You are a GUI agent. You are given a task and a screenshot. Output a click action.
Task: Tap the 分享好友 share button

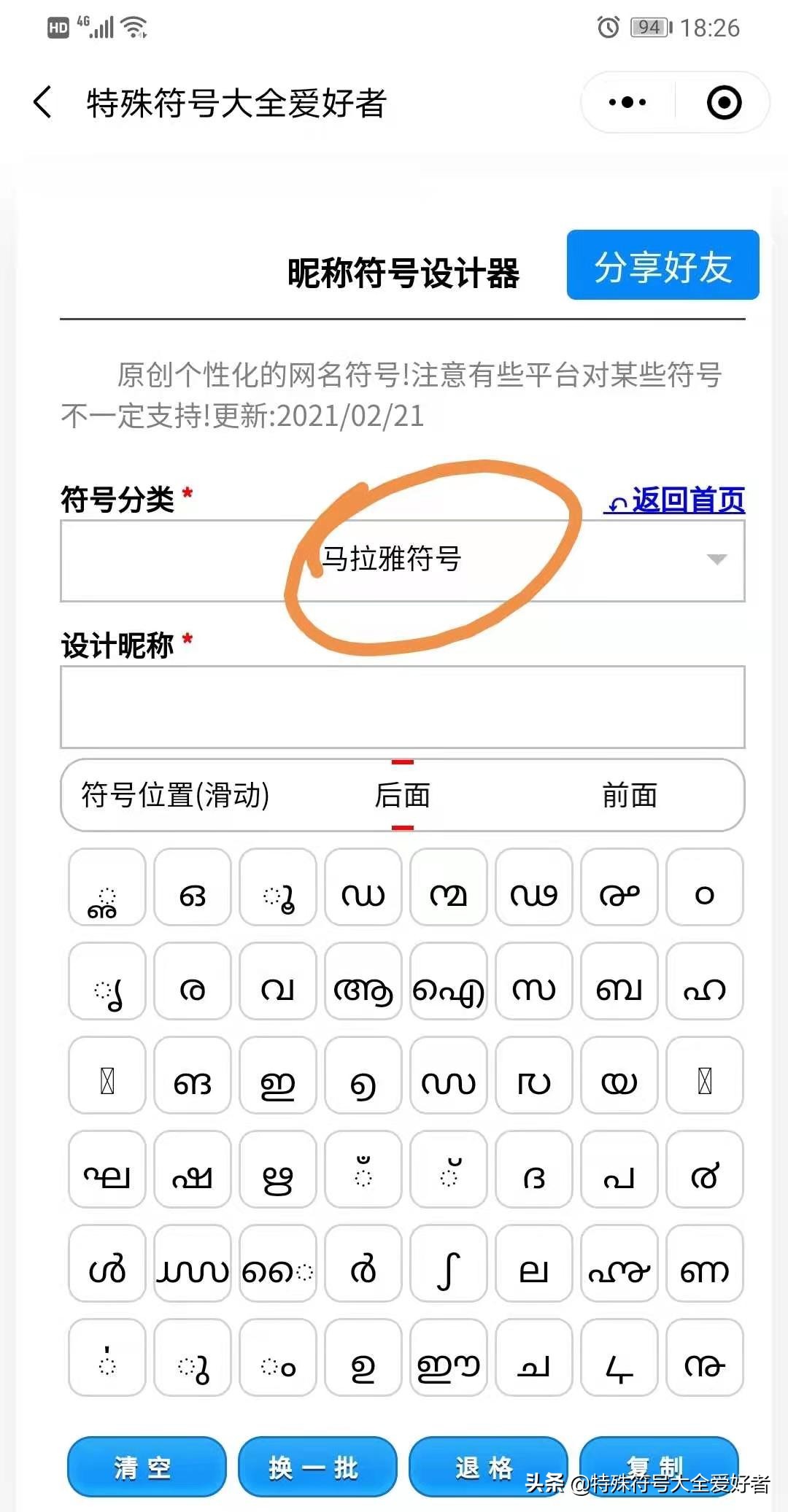pos(663,265)
